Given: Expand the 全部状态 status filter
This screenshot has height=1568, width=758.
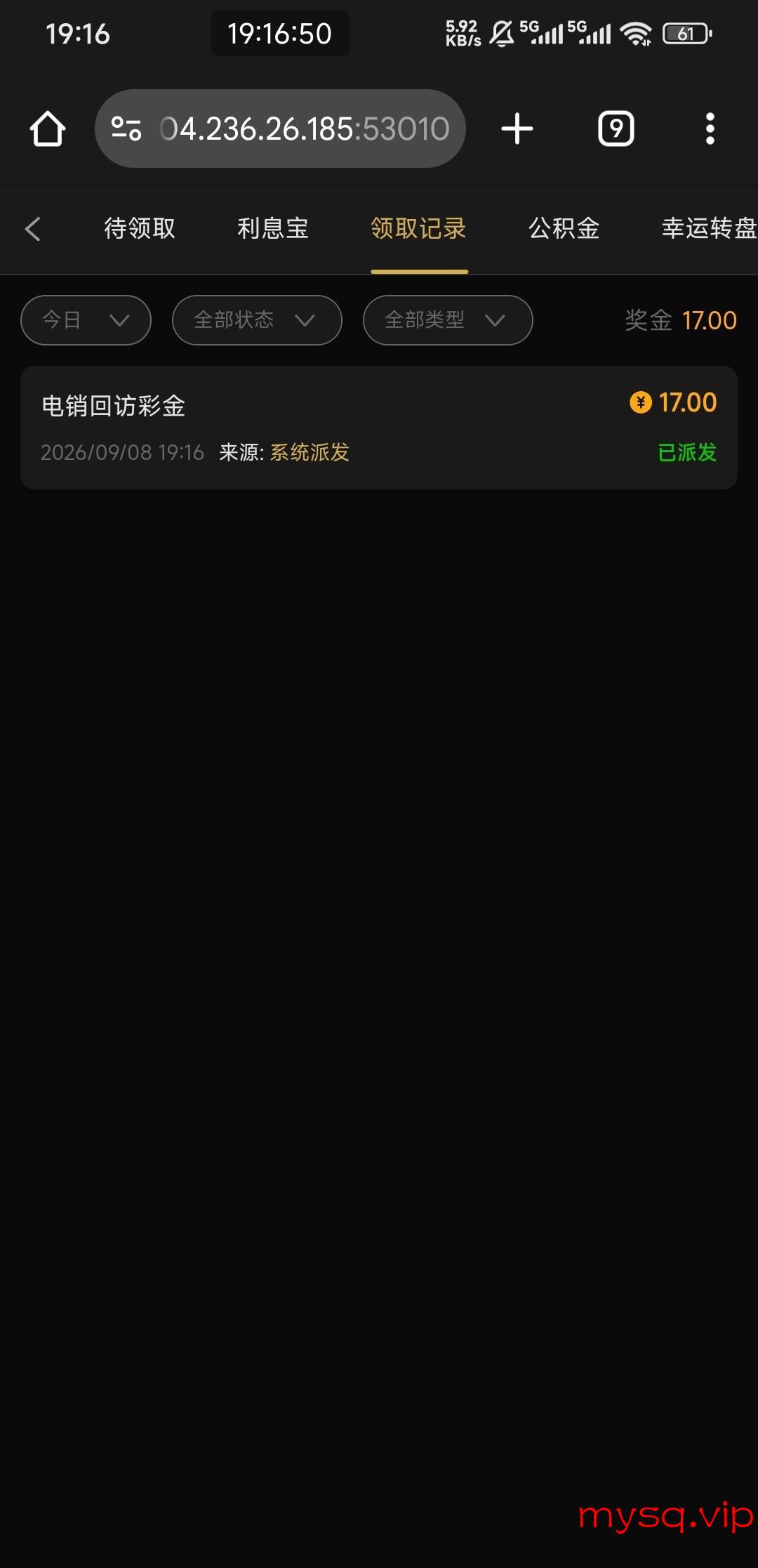Looking at the screenshot, I should (x=257, y=320).
